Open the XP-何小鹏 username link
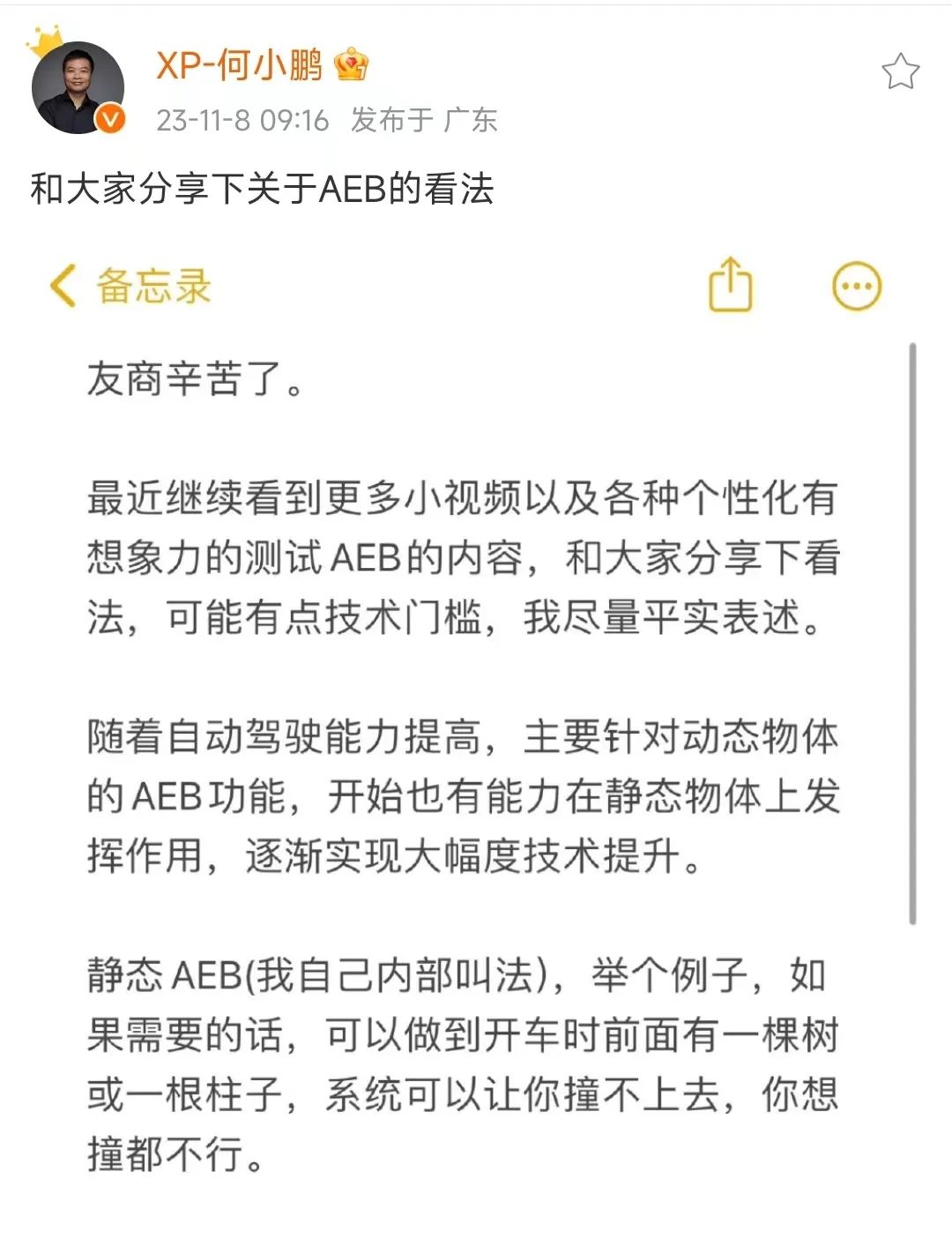 (239, 65)
